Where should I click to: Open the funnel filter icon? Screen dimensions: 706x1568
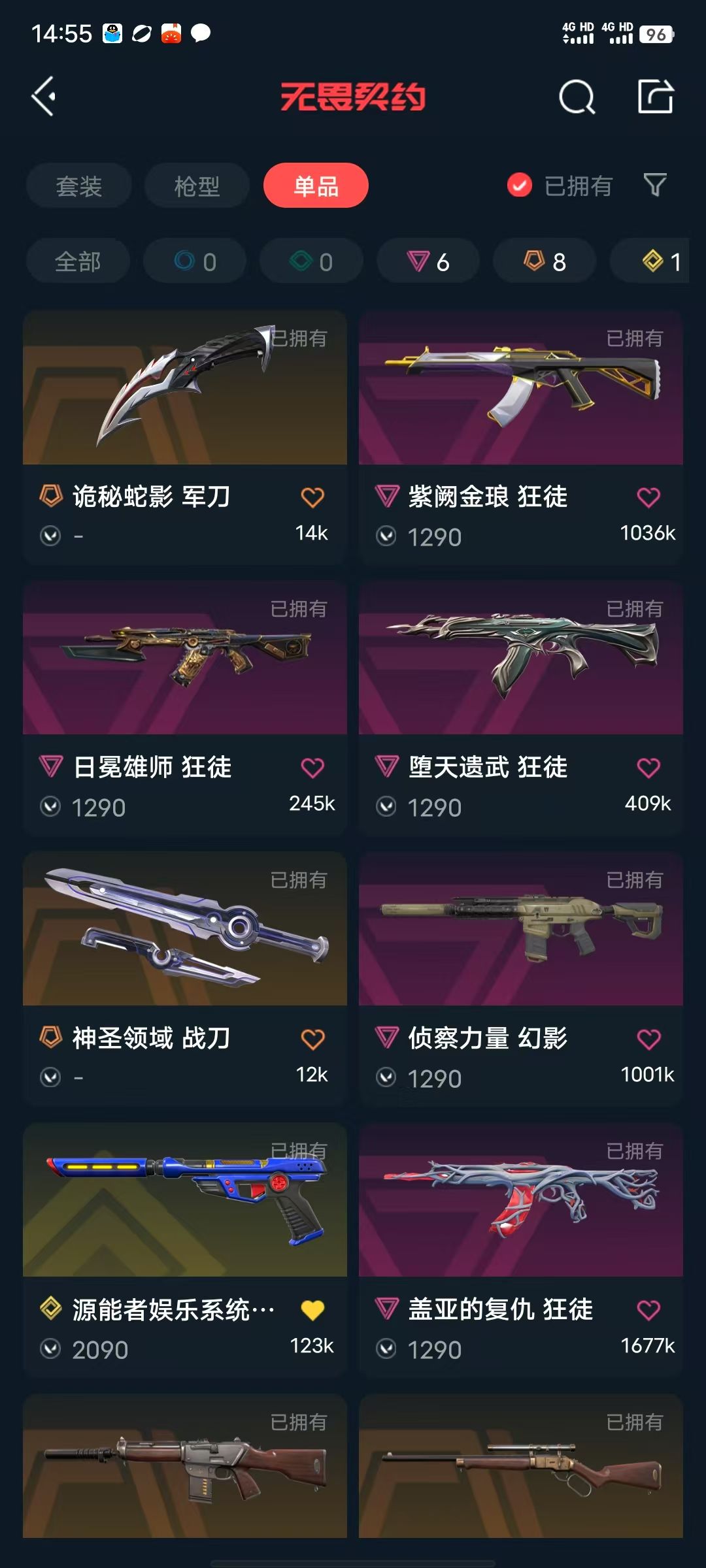655,186
